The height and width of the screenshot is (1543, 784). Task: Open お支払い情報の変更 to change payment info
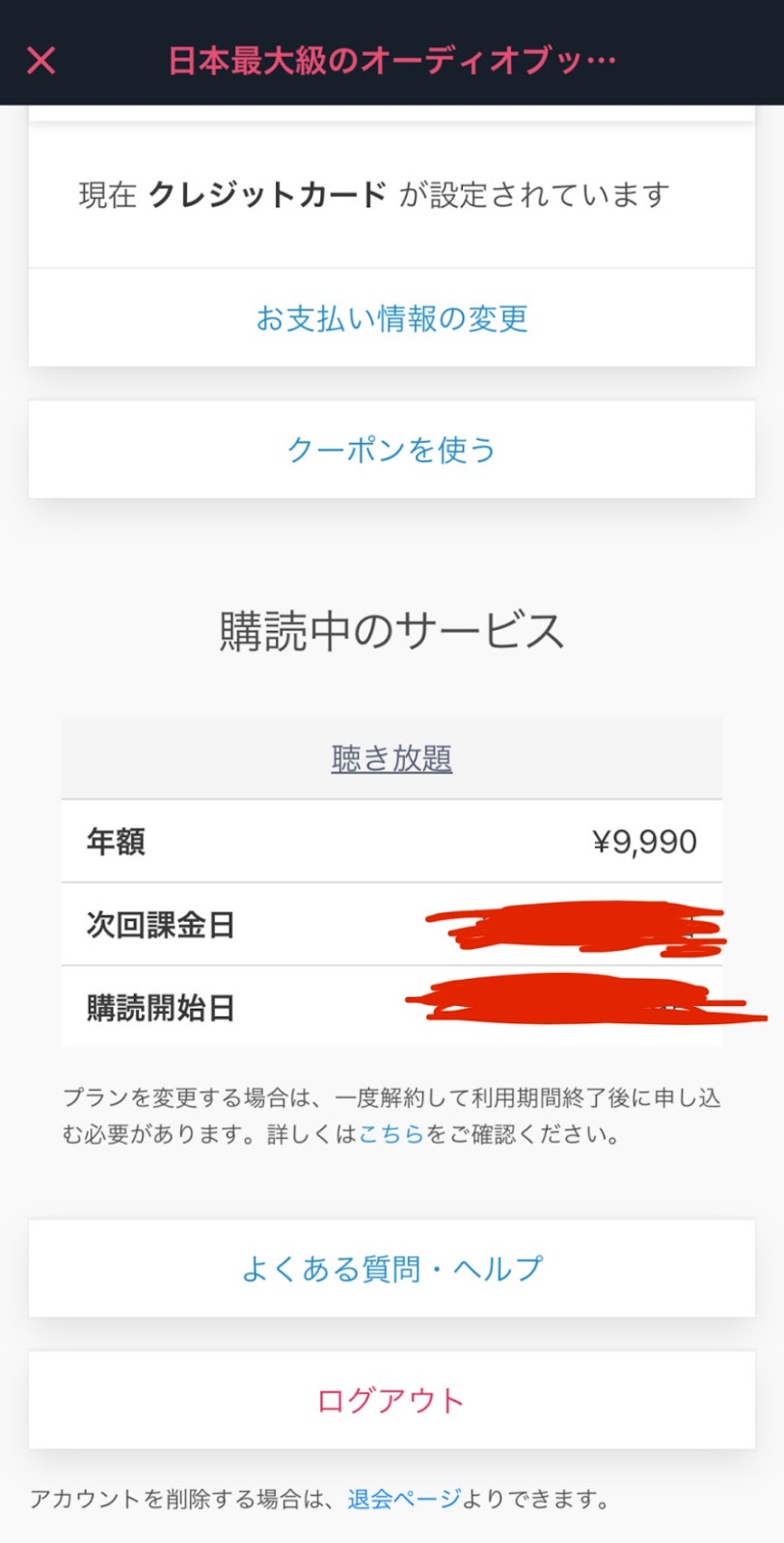coord(392,318)
